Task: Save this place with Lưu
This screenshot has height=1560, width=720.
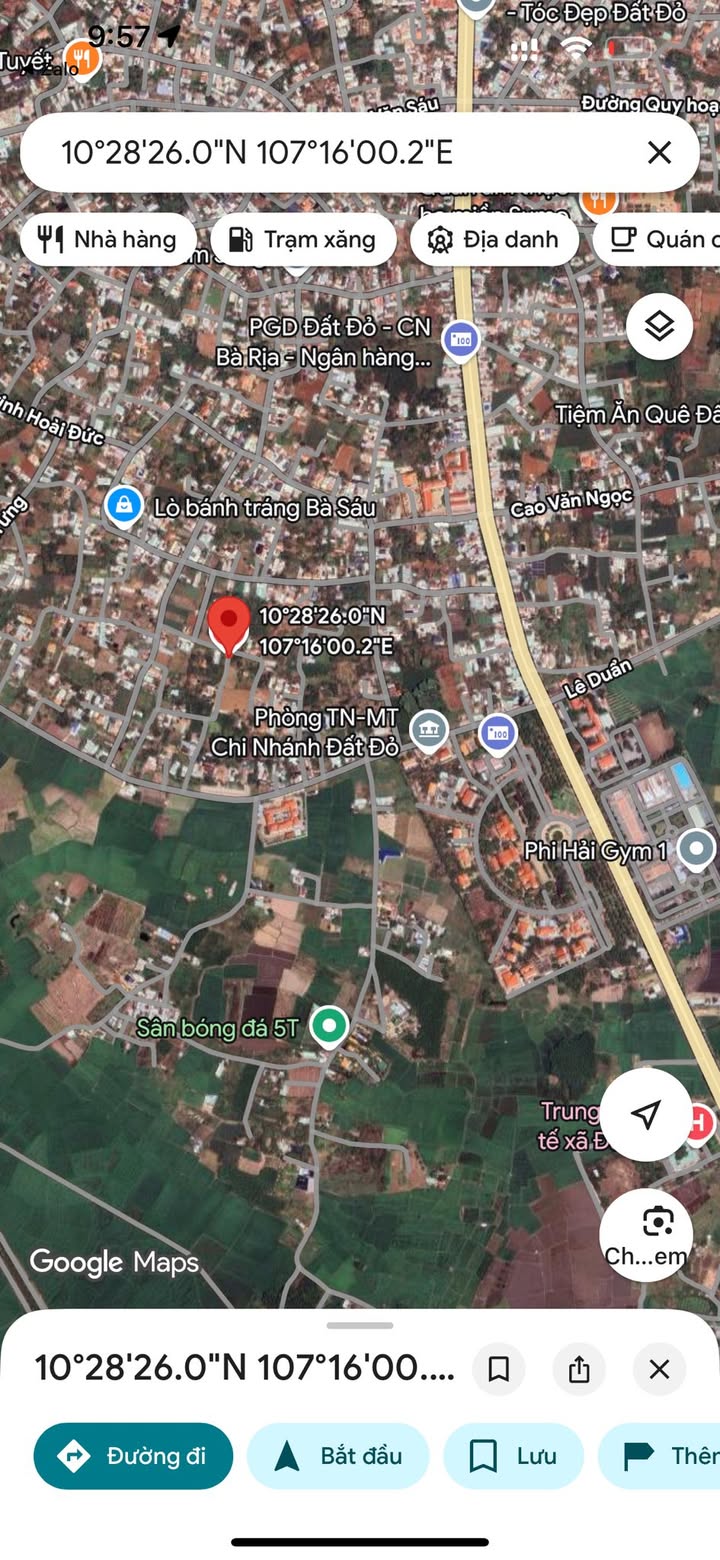Action: (x=513, y=1456)
